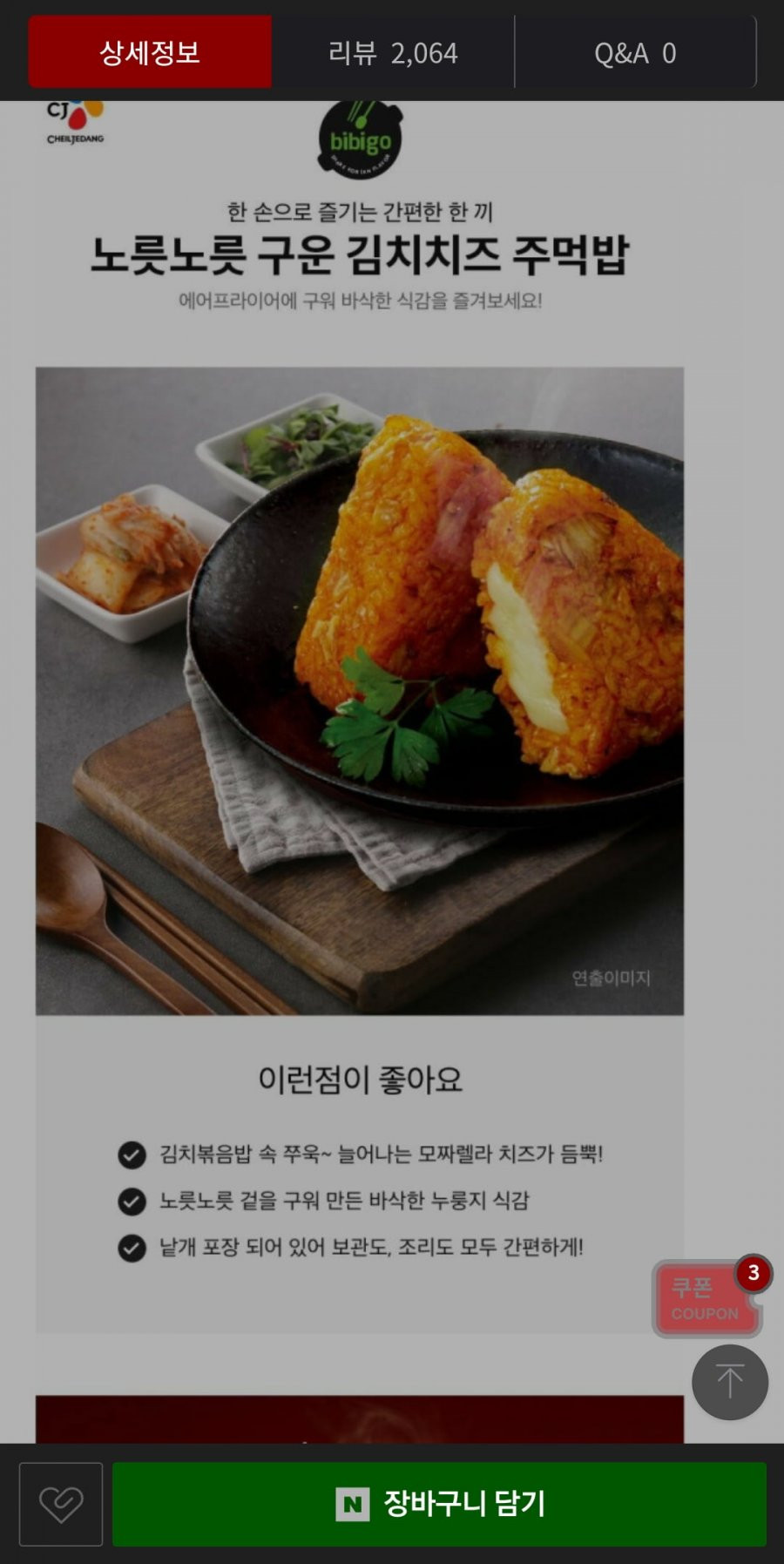This screenshot has height=1564, width=784.
Task: Jump back to top of page
Action: [x=729, y=1382]
